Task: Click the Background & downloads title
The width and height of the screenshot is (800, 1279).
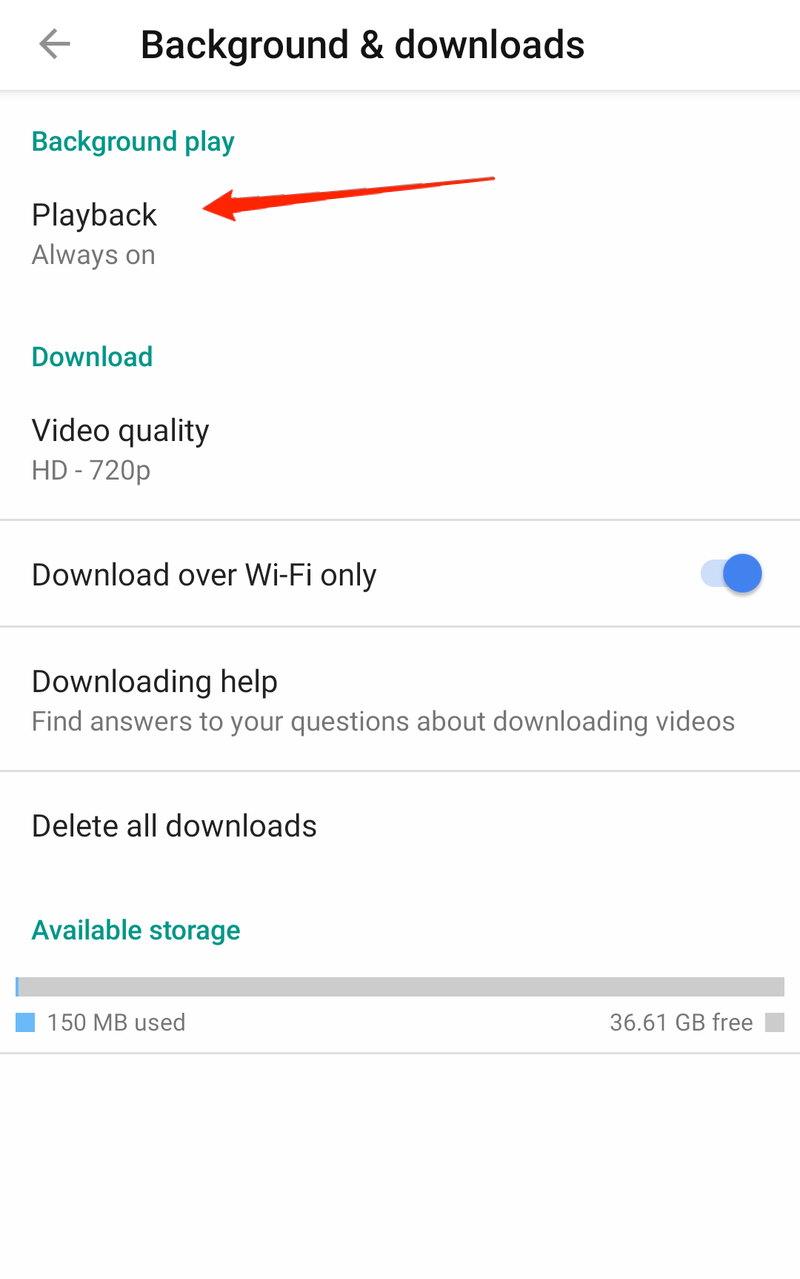Action: pyautogui.click(x=362, y=44)
